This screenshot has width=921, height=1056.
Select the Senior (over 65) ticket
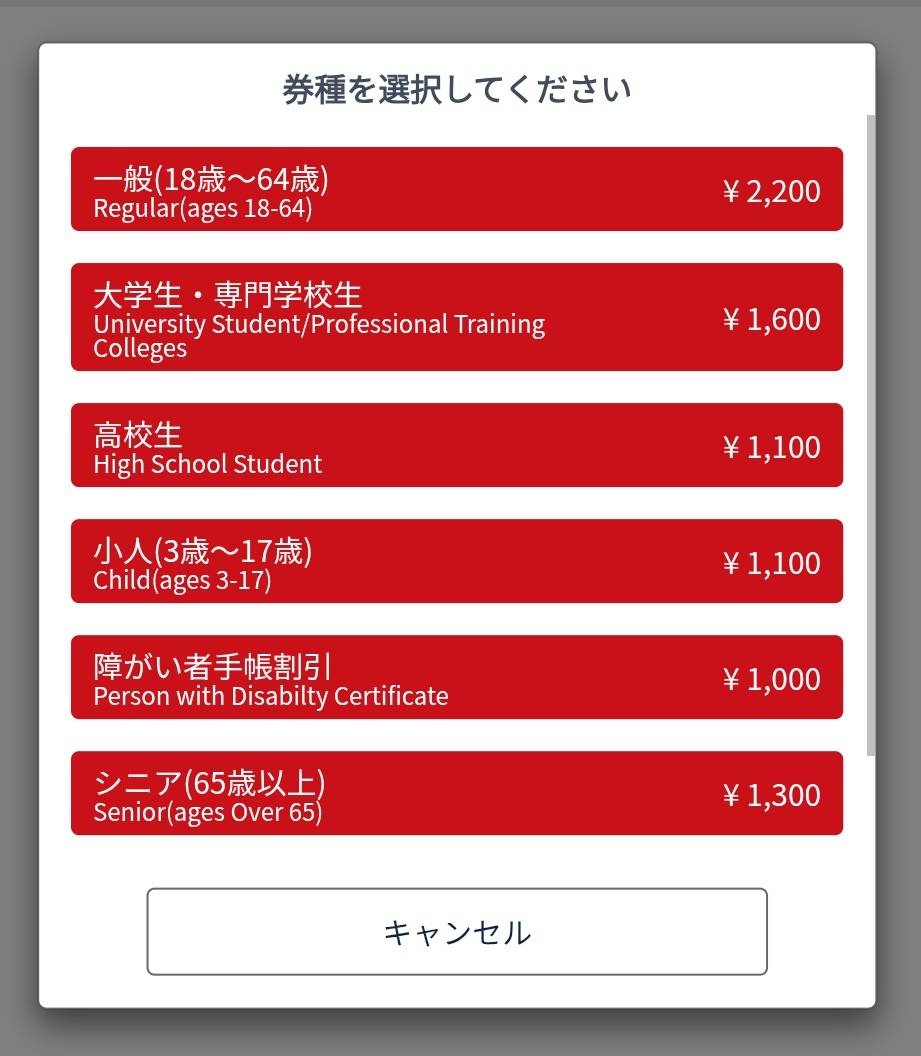[456, 793]
